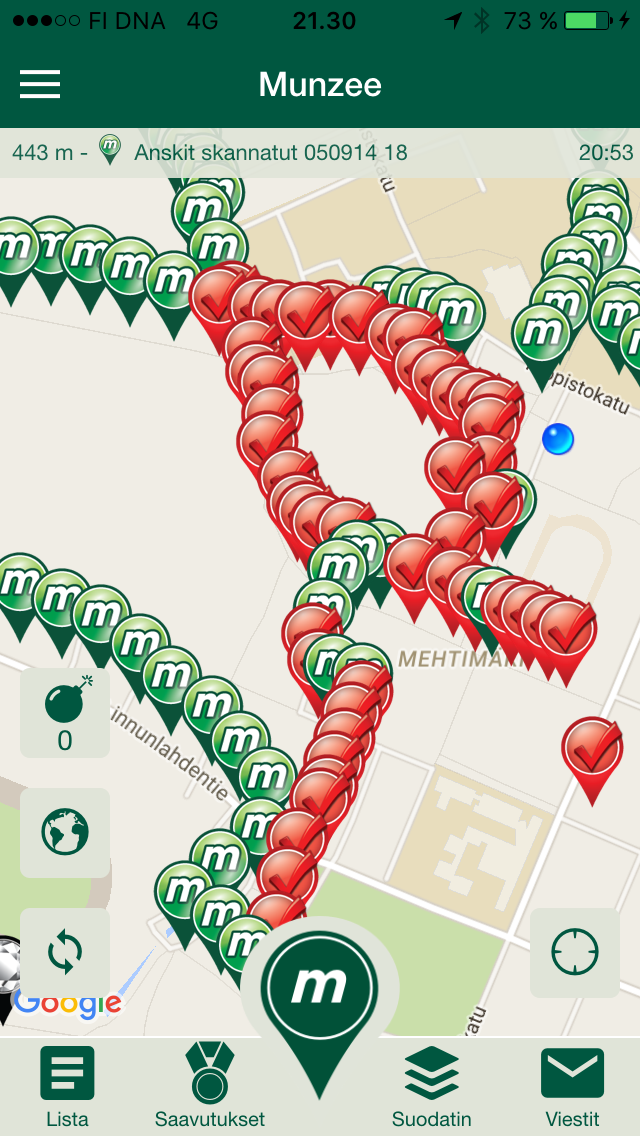Refresh the map with the sync button
Screen dimensions: 640x1136
pyautogui.click(x=65, y=952)
